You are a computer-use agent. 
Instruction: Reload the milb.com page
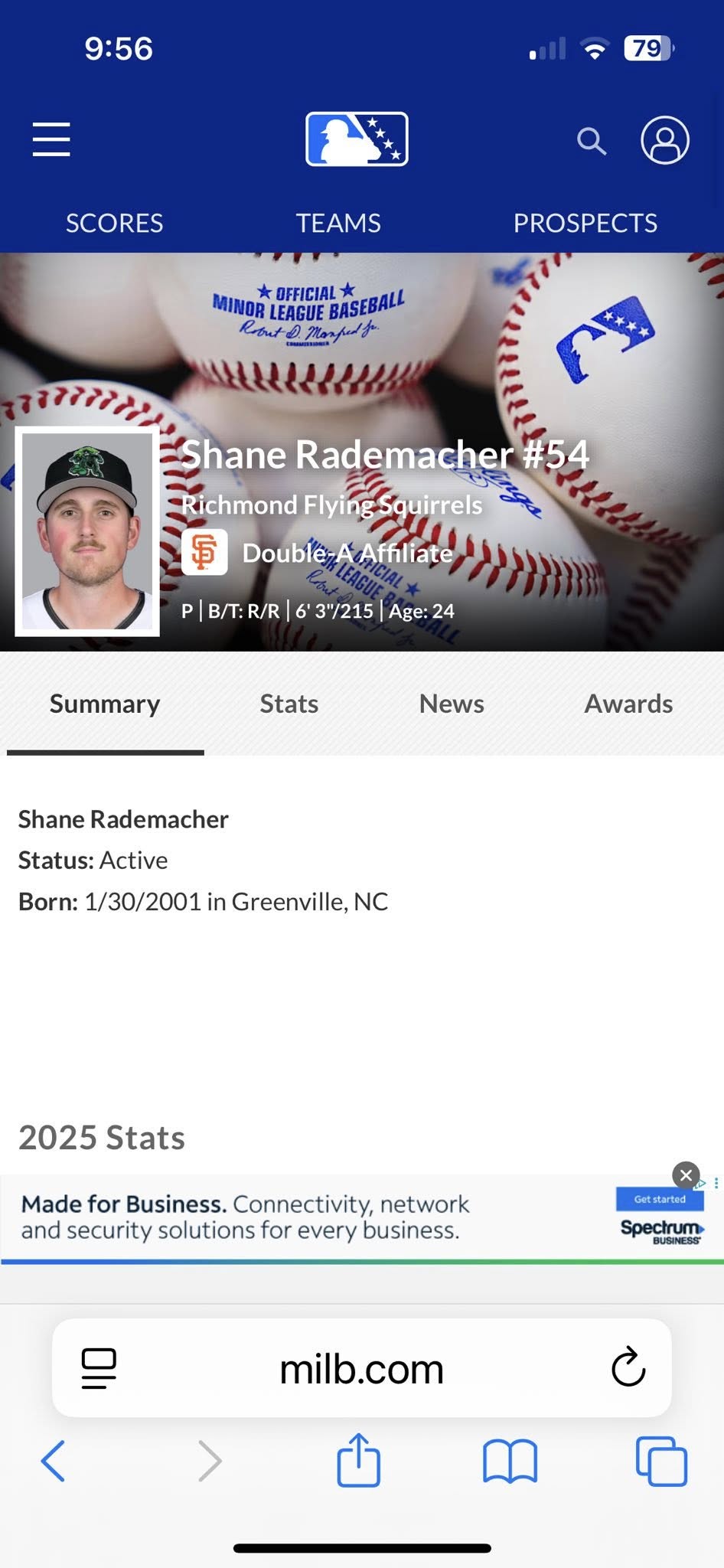point(628,1368)
